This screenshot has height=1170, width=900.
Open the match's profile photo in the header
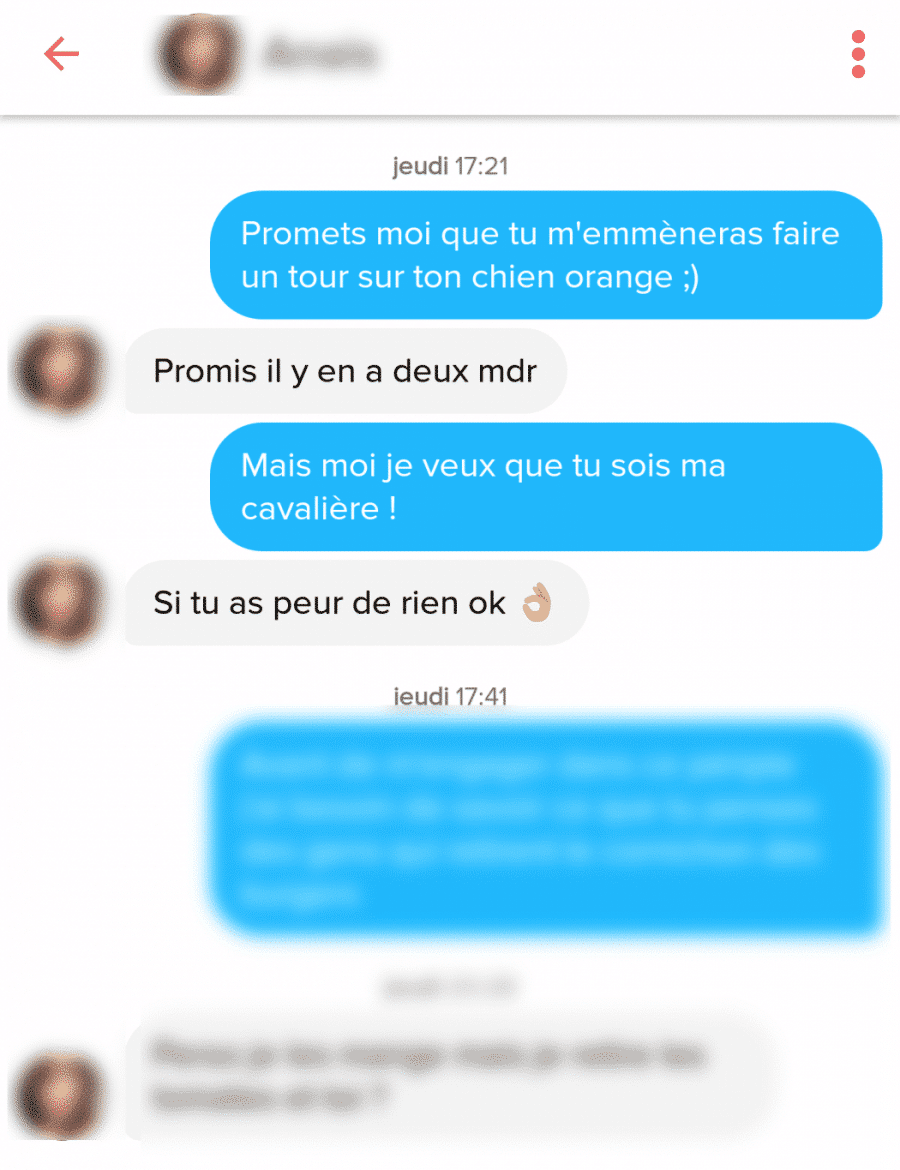[x=199, y=54]
